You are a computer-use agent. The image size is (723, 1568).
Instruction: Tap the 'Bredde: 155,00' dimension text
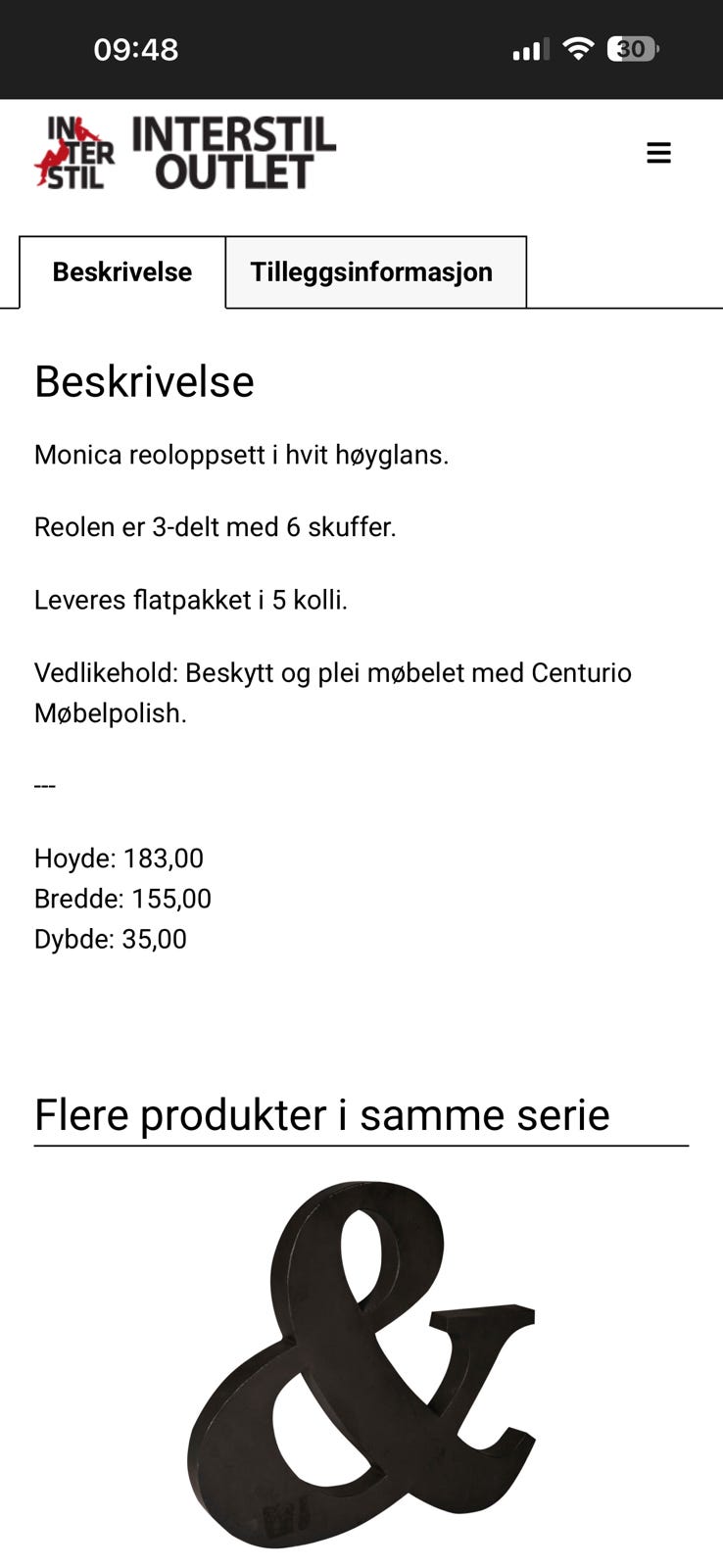(122, 898)
